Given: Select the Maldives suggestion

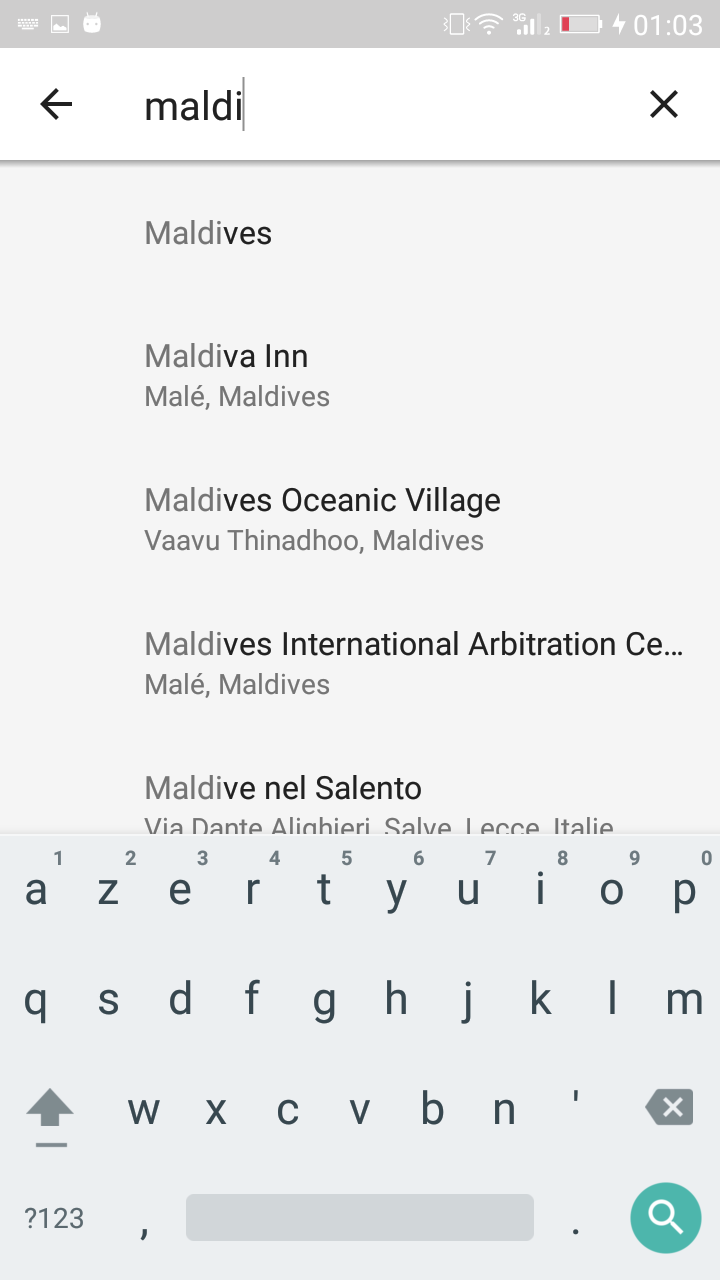Looking at the screenshot, I should point(360,233).
